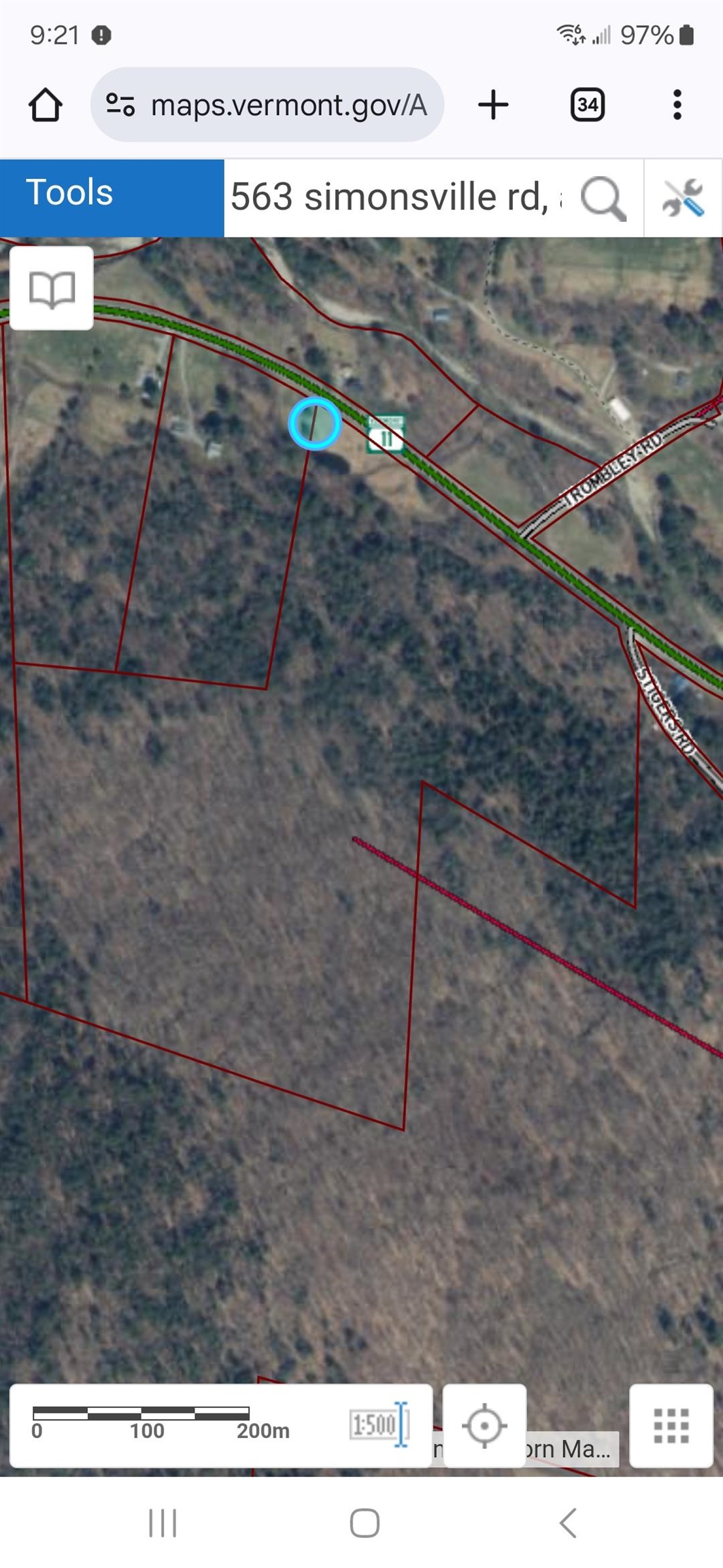Open the recent apps view
The image size is (723, 1568).
point(163,1522)
